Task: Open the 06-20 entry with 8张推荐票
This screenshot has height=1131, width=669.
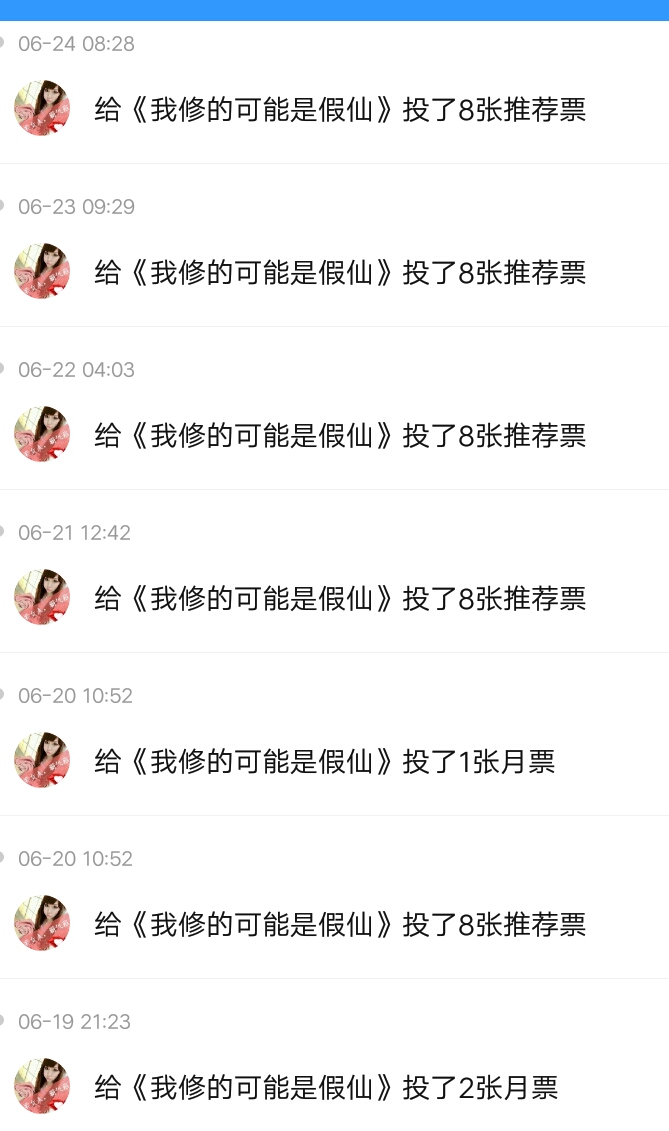Action: [x=340, y=924]
